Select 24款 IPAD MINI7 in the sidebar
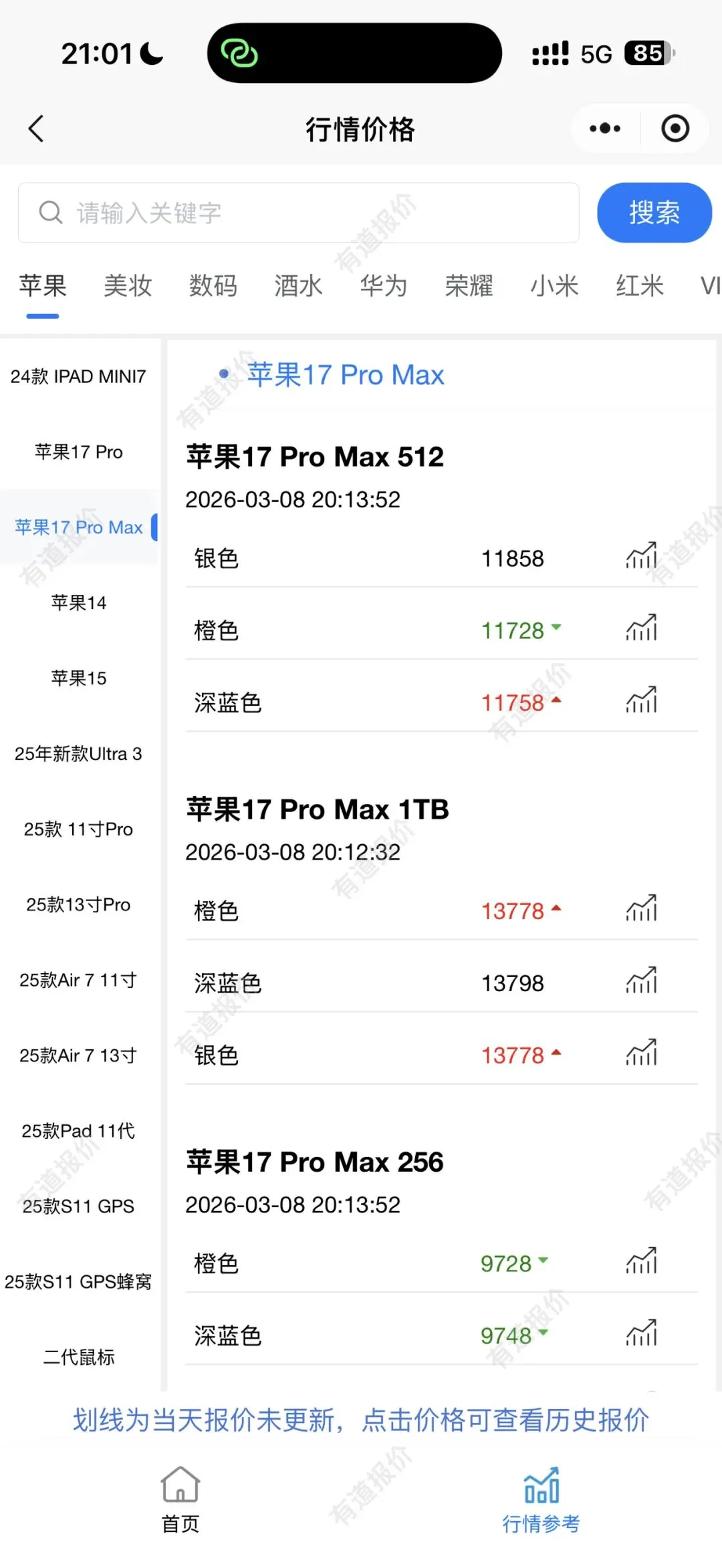 pos(78,376)
